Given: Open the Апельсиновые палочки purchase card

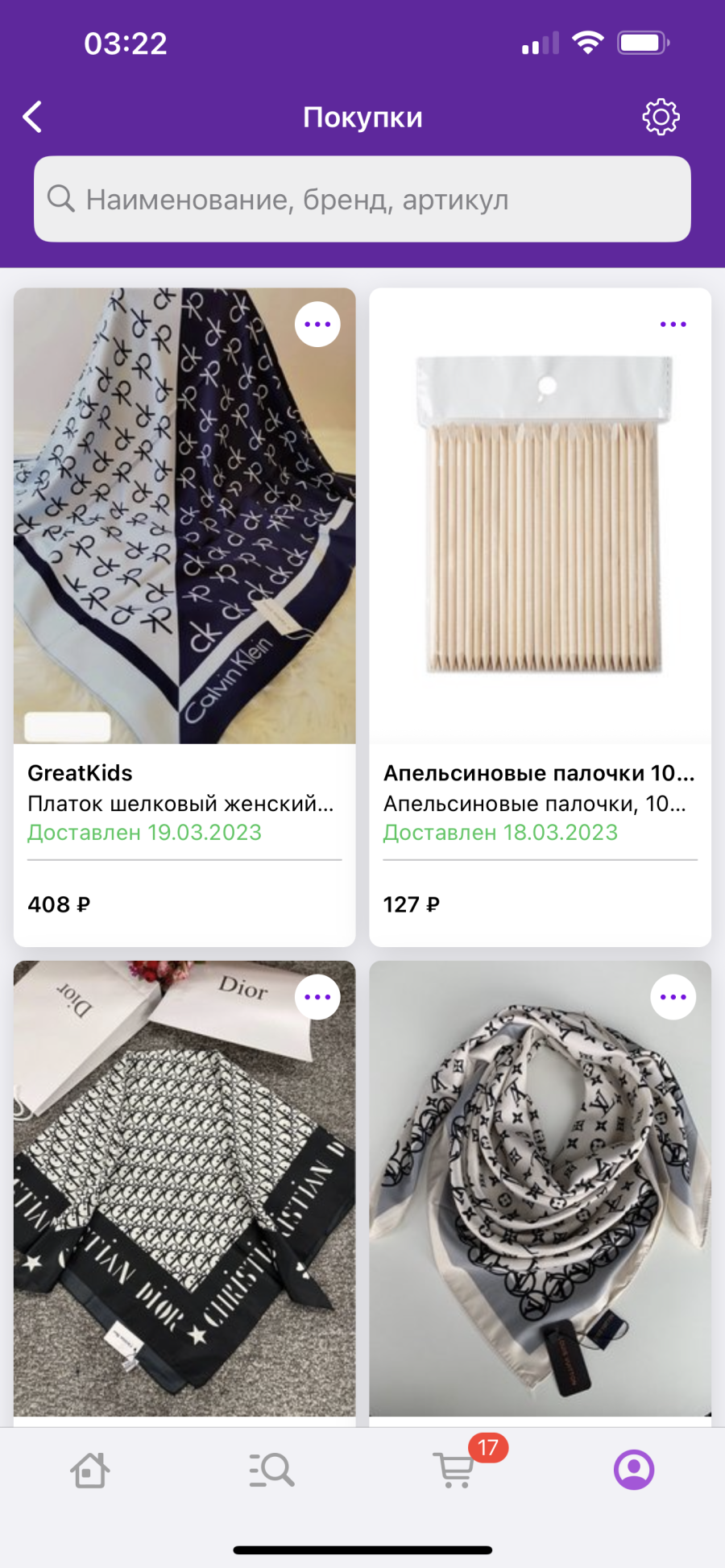Looking at the screenshot, I should pyautogui.click(x=540, y=617).
